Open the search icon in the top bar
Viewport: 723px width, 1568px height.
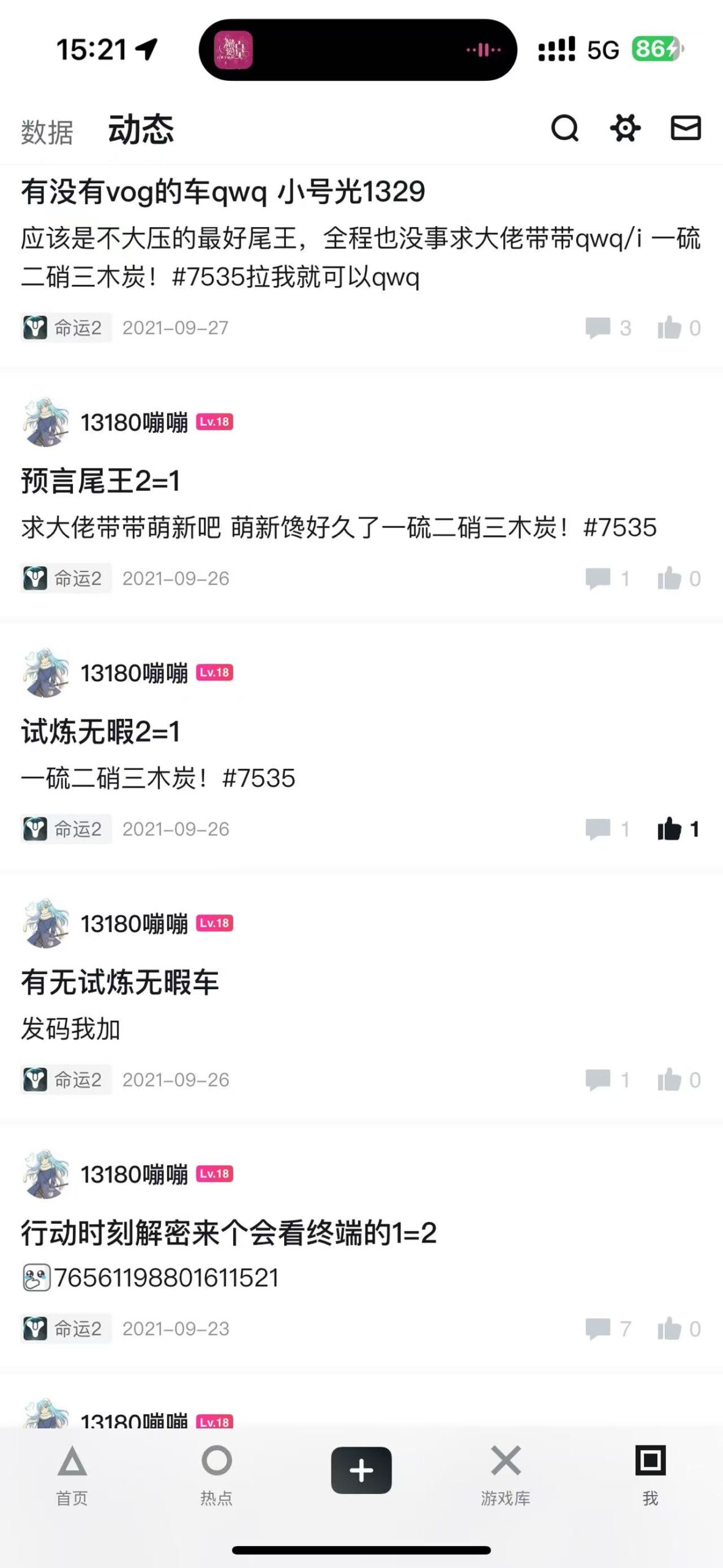pyautogui.click(x=564, y=129)
